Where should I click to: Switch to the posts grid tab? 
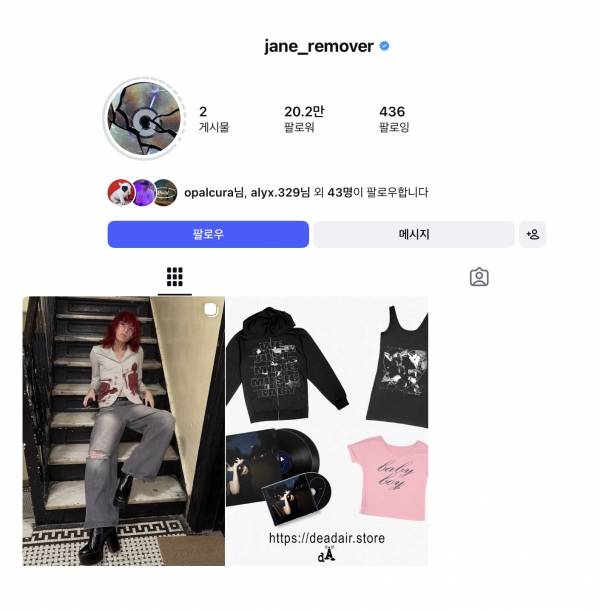click(x=174, y=277)
